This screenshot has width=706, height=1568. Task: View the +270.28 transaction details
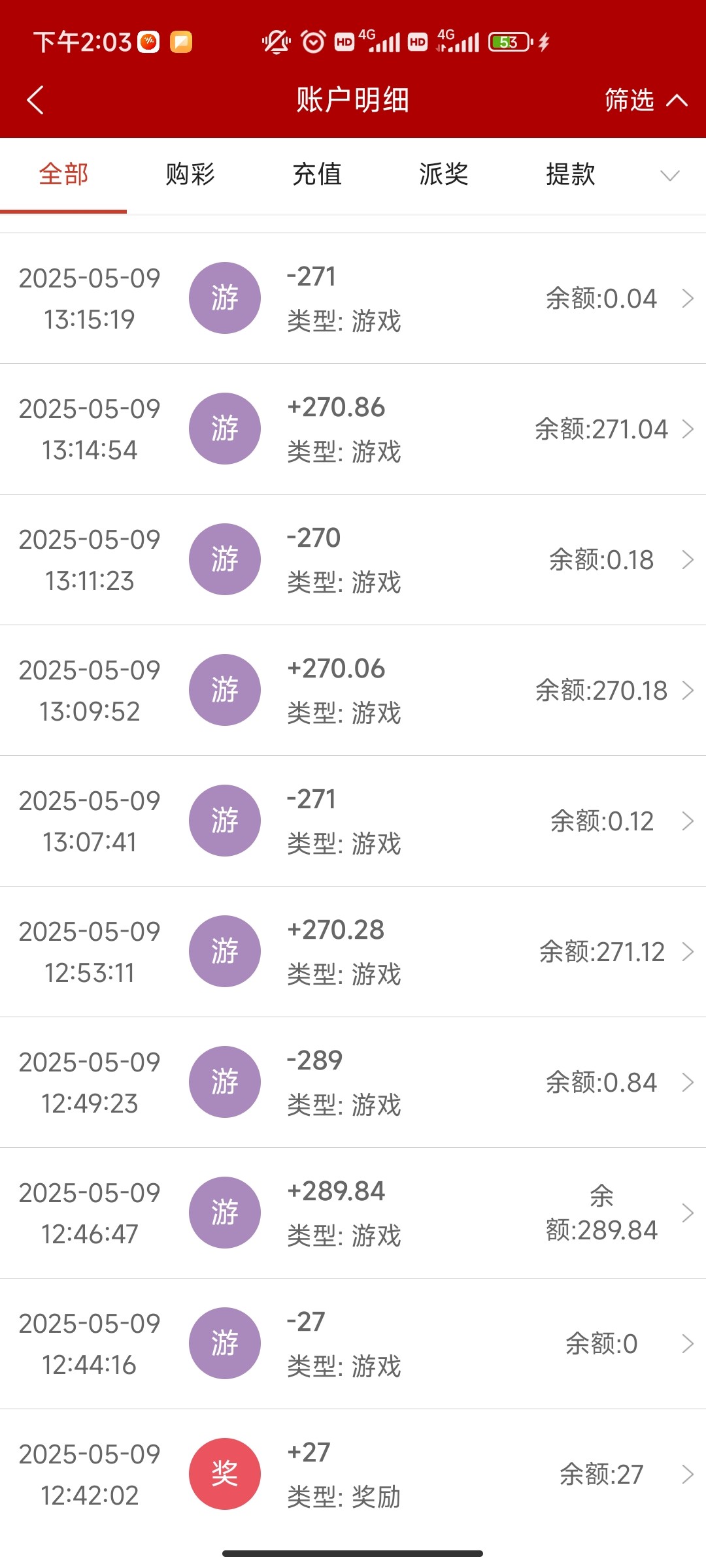(353, 952)
